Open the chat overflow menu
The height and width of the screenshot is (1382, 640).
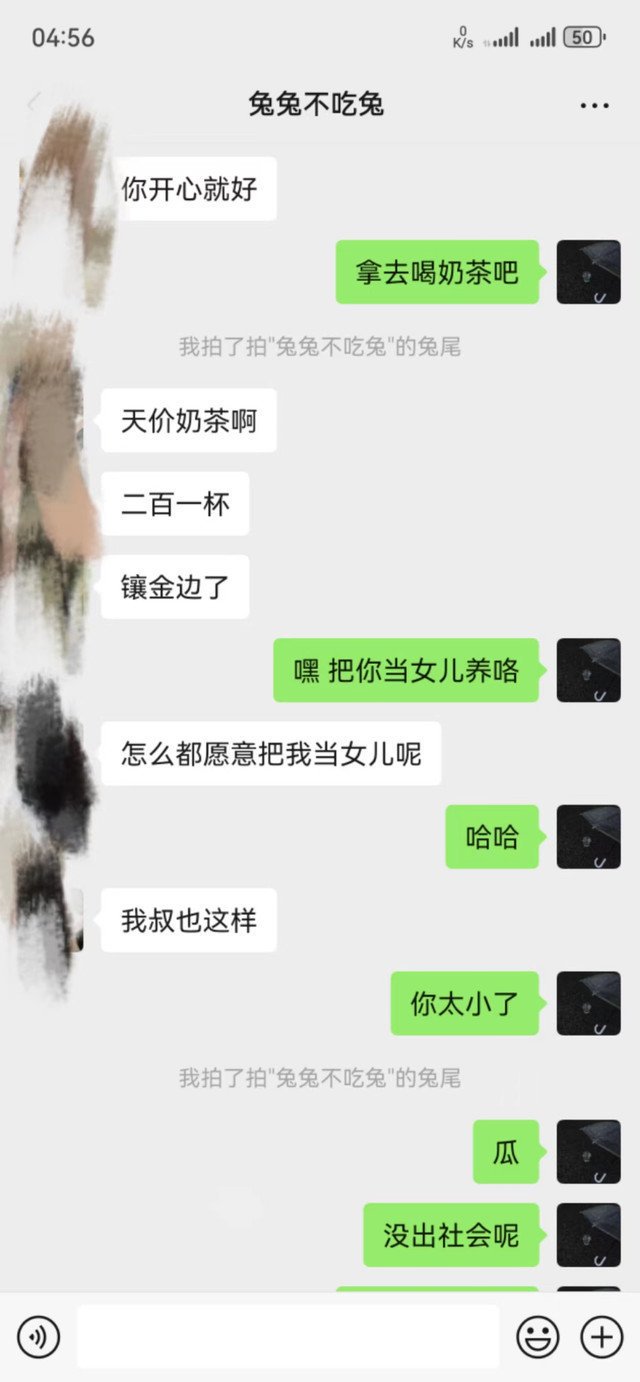(x=594, y=105)
